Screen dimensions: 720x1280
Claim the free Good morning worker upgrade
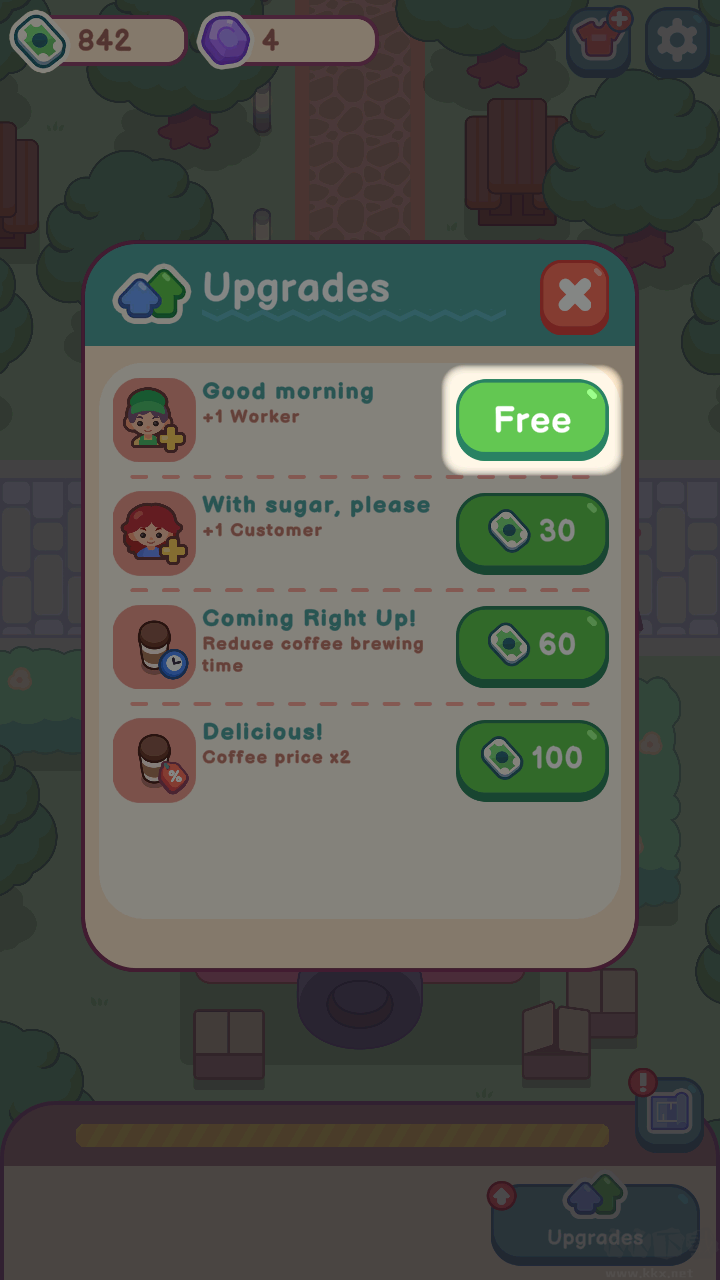point(532,419)
